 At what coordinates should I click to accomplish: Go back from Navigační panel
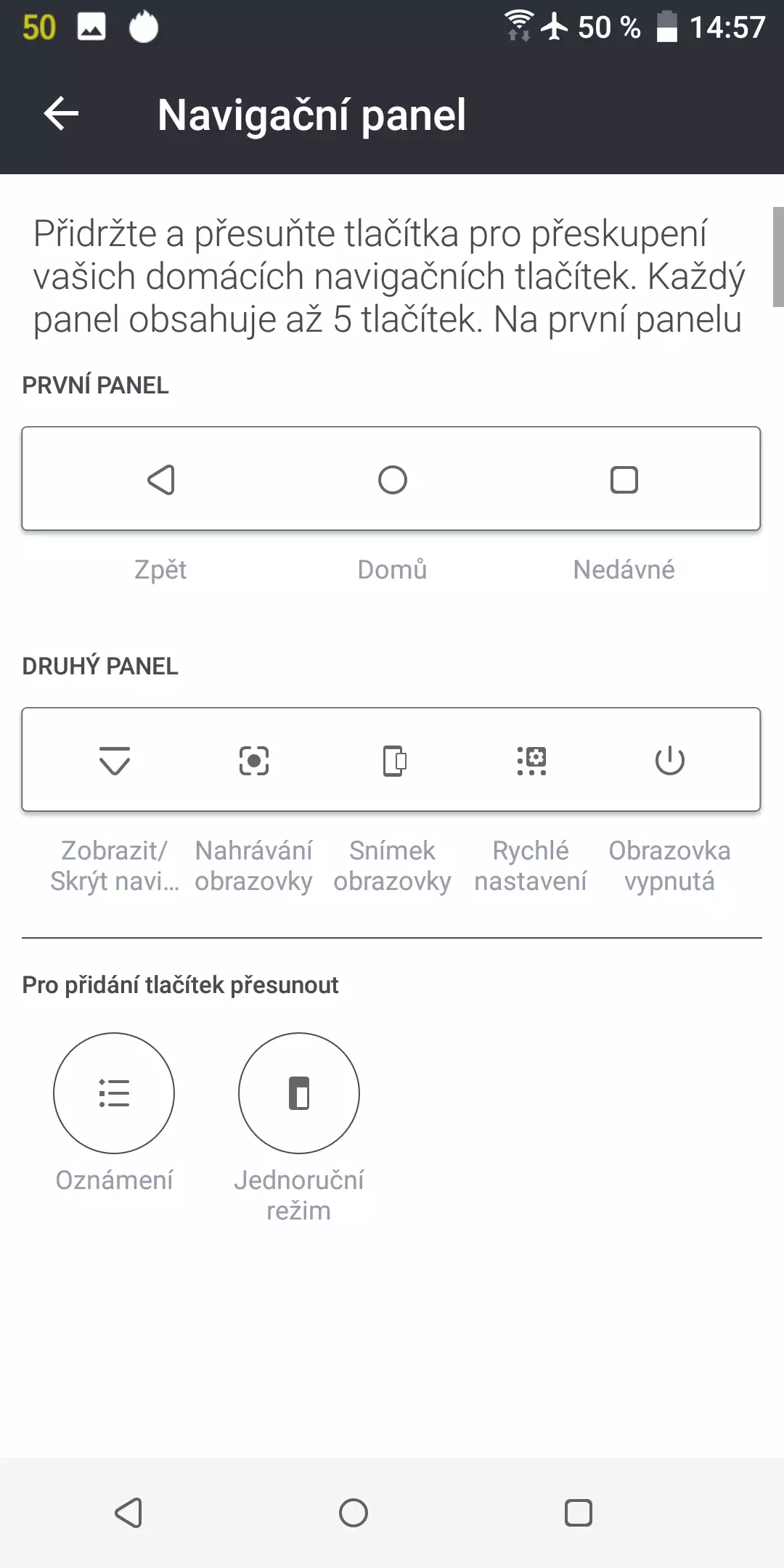pyautogui.click(x=61, y=114)
